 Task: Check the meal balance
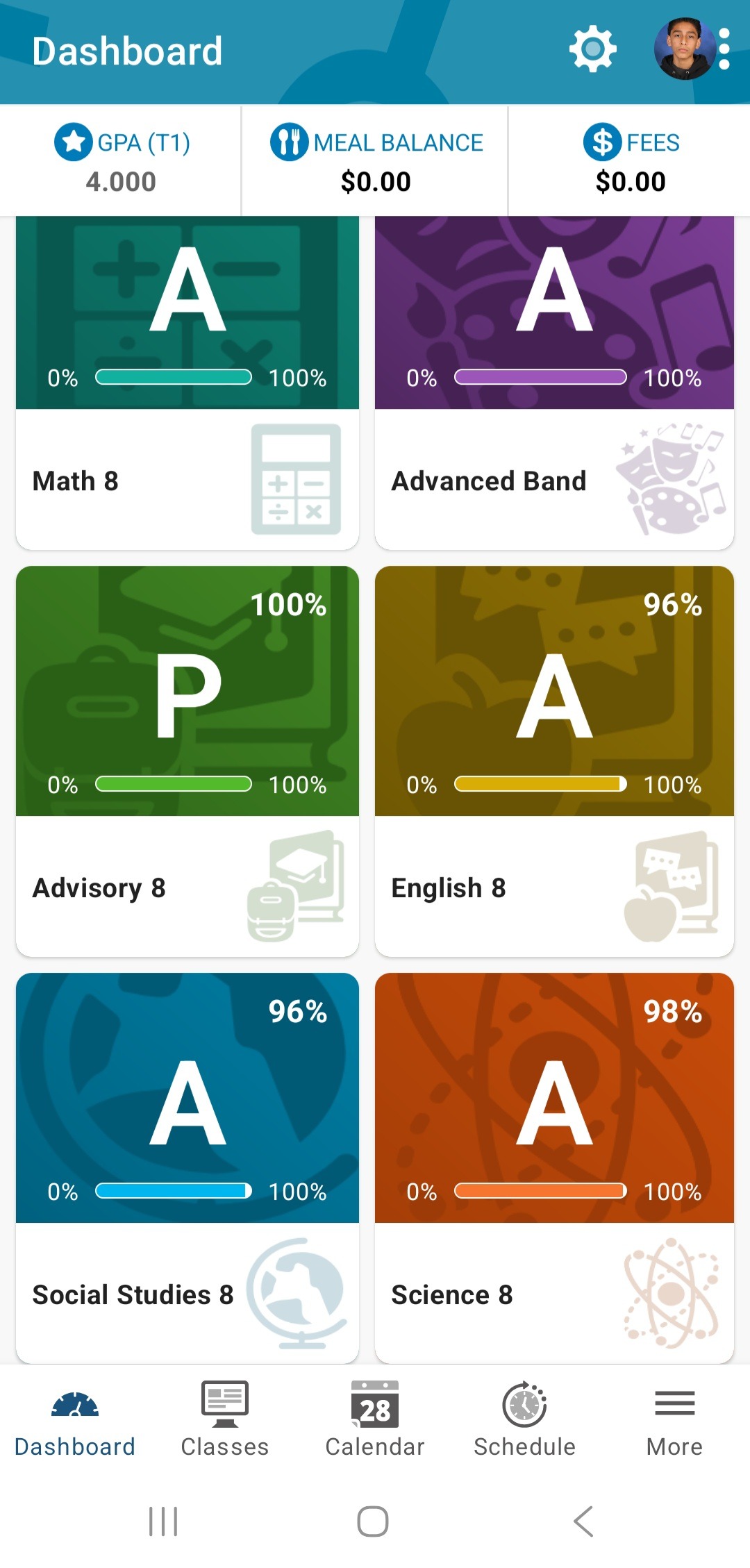(x=376, y=161)
